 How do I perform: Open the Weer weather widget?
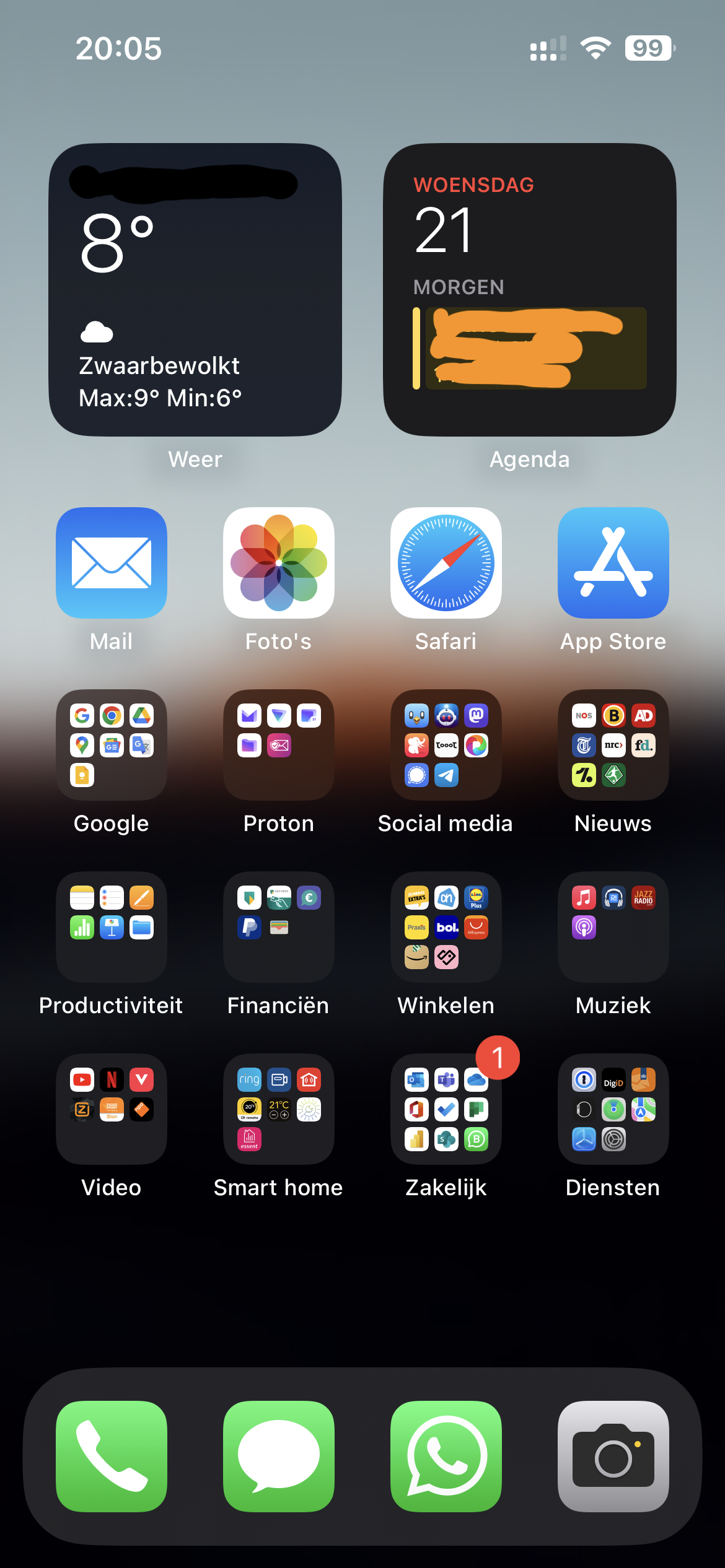pos(195,290)
